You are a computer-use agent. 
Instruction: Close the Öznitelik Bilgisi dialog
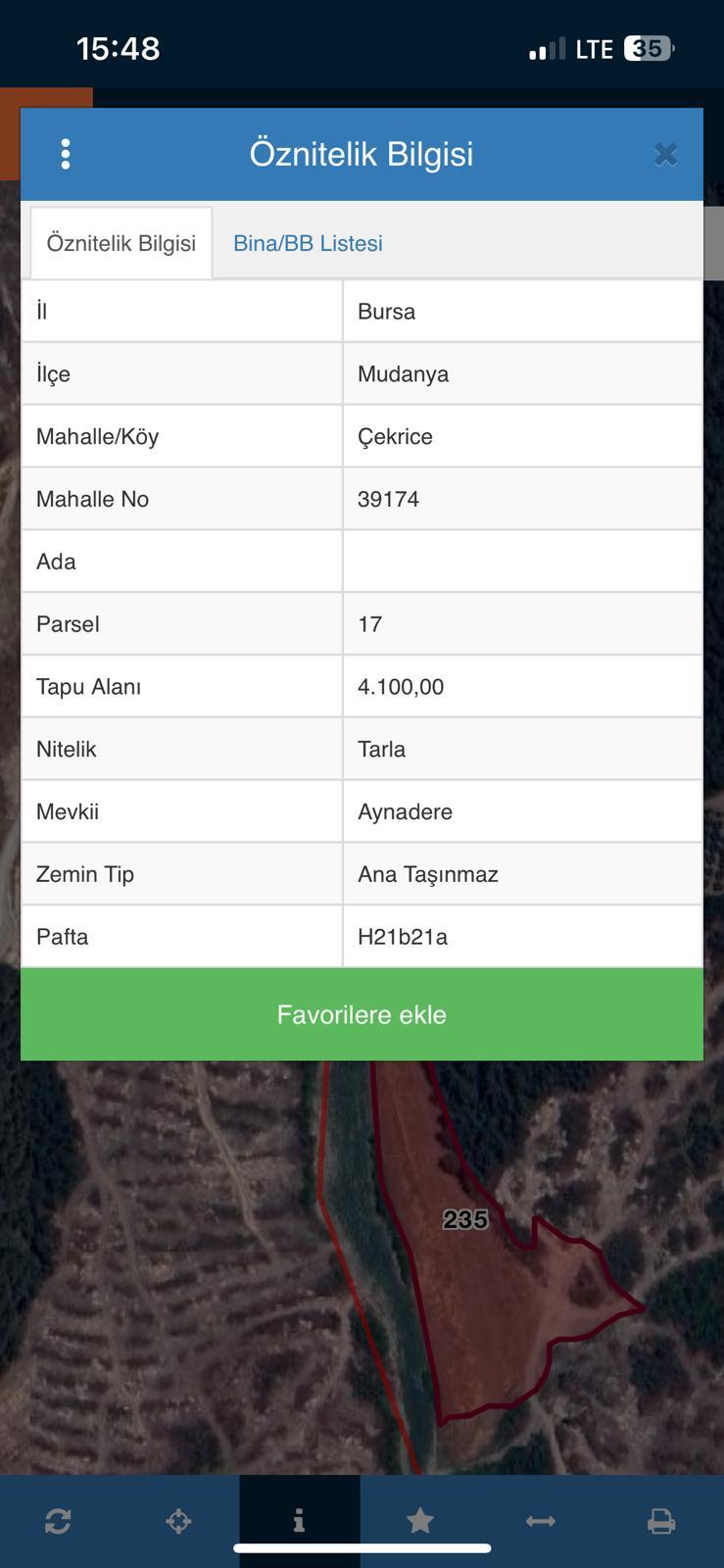point(665,154)
